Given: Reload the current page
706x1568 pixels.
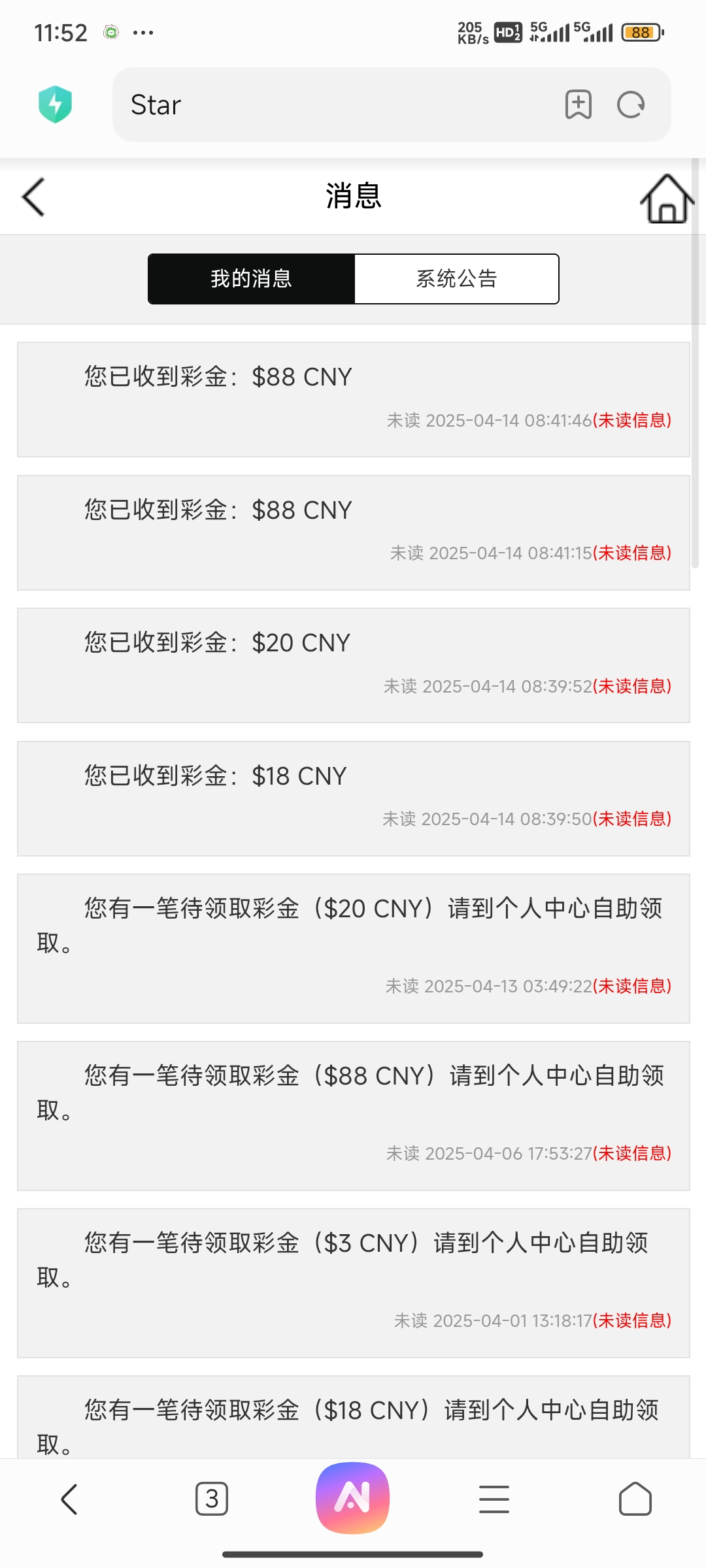Looking at the screenshot, I should pos(631,105).
